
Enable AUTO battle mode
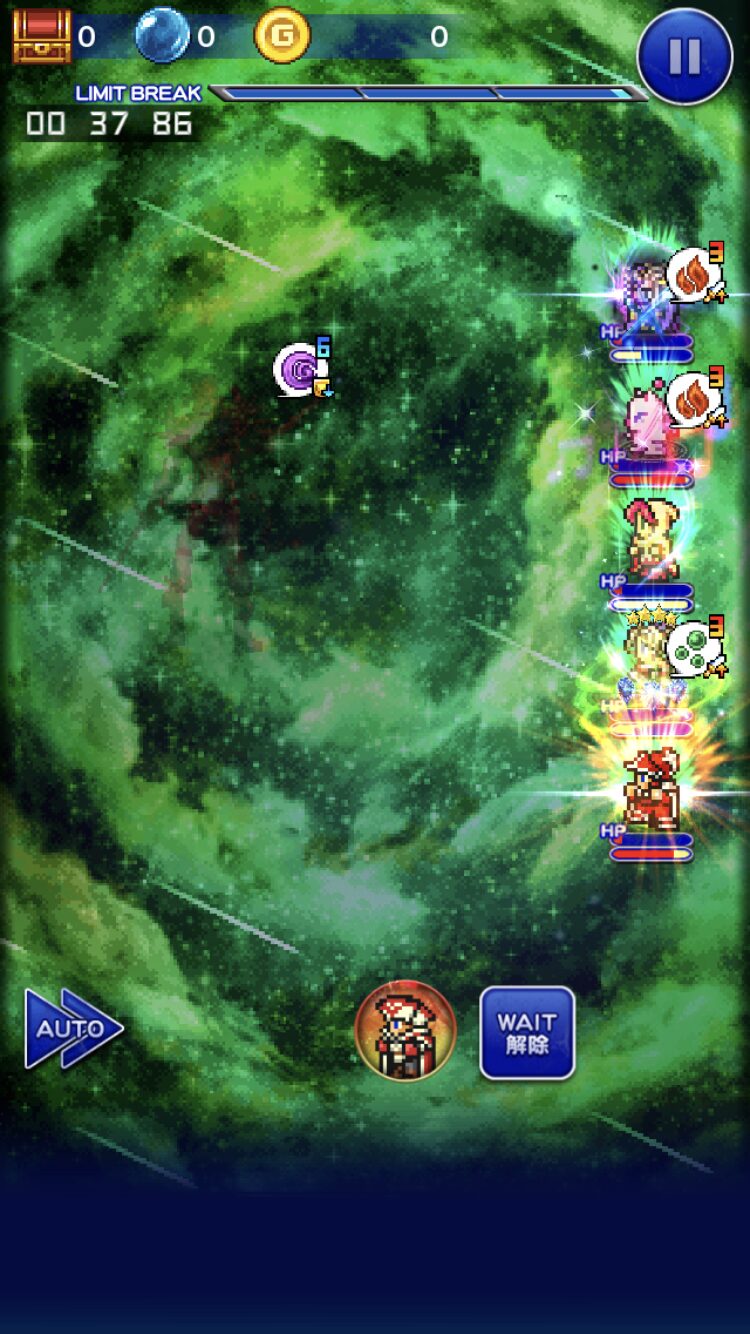tap(73, 1028)
